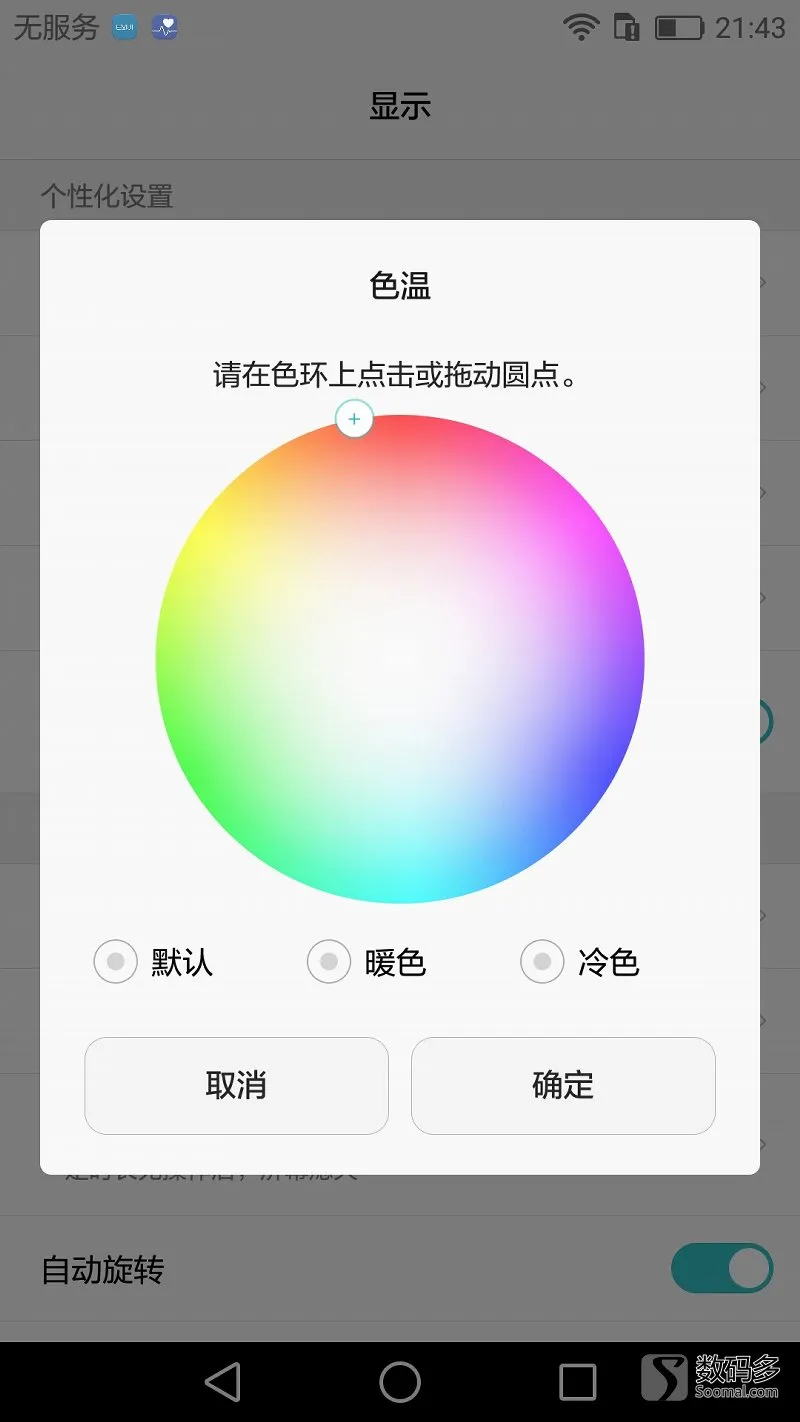Tap the system back button
800x1422 pixels.
point(222,1382)
